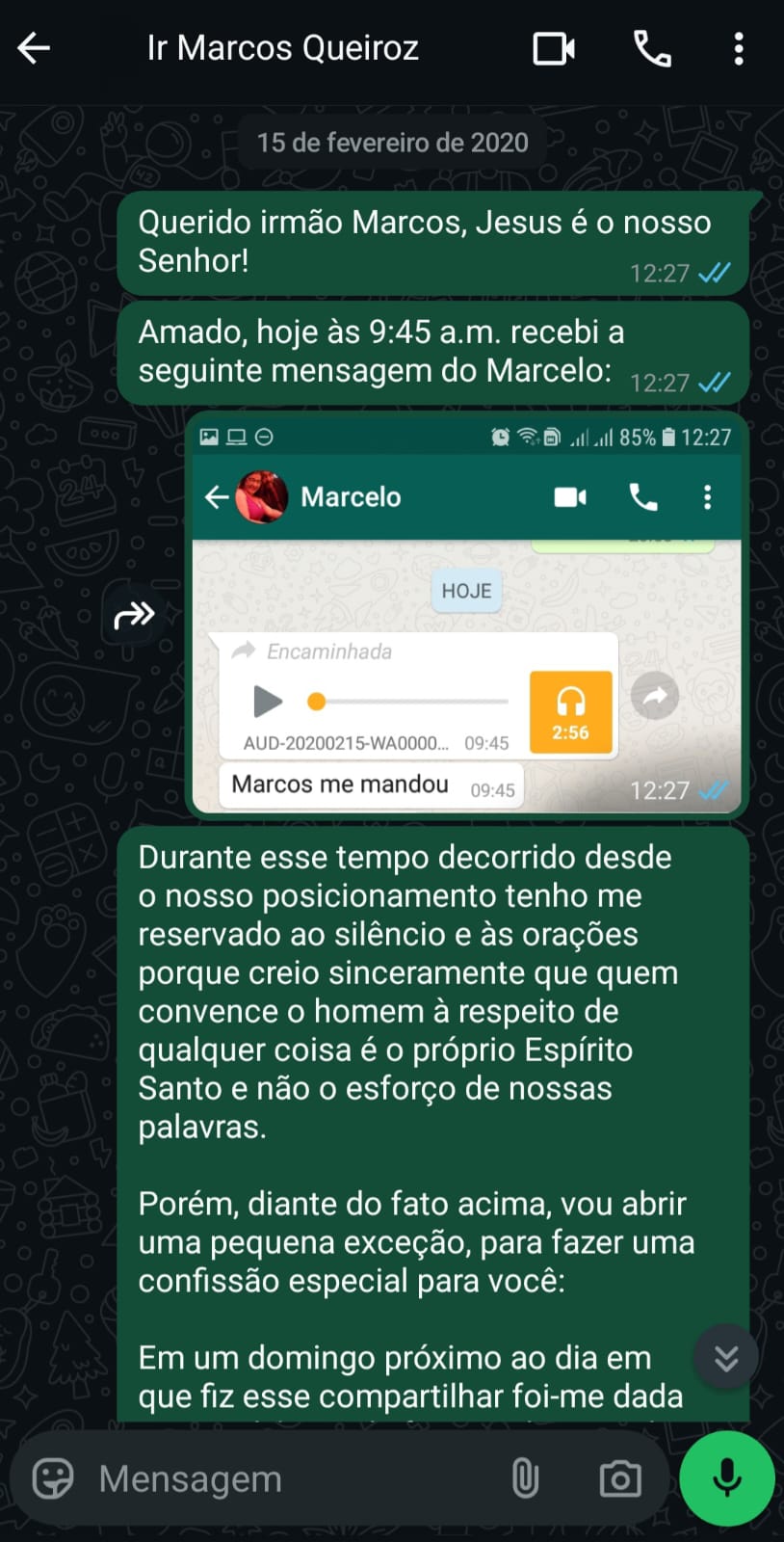Go back to the chat list
The image size is (784, 1542).
click(34, 48)
